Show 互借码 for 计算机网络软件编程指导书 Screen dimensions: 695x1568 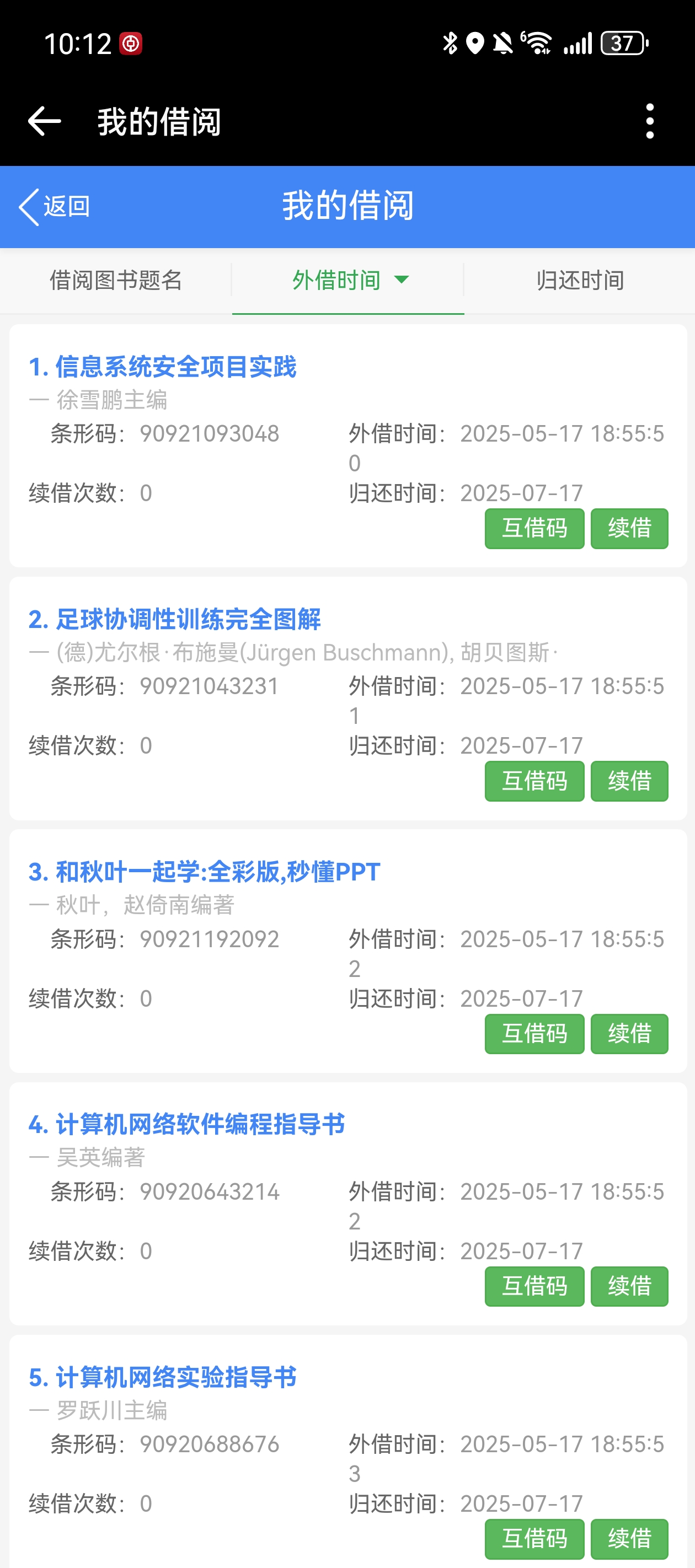tap(534, 1286)
